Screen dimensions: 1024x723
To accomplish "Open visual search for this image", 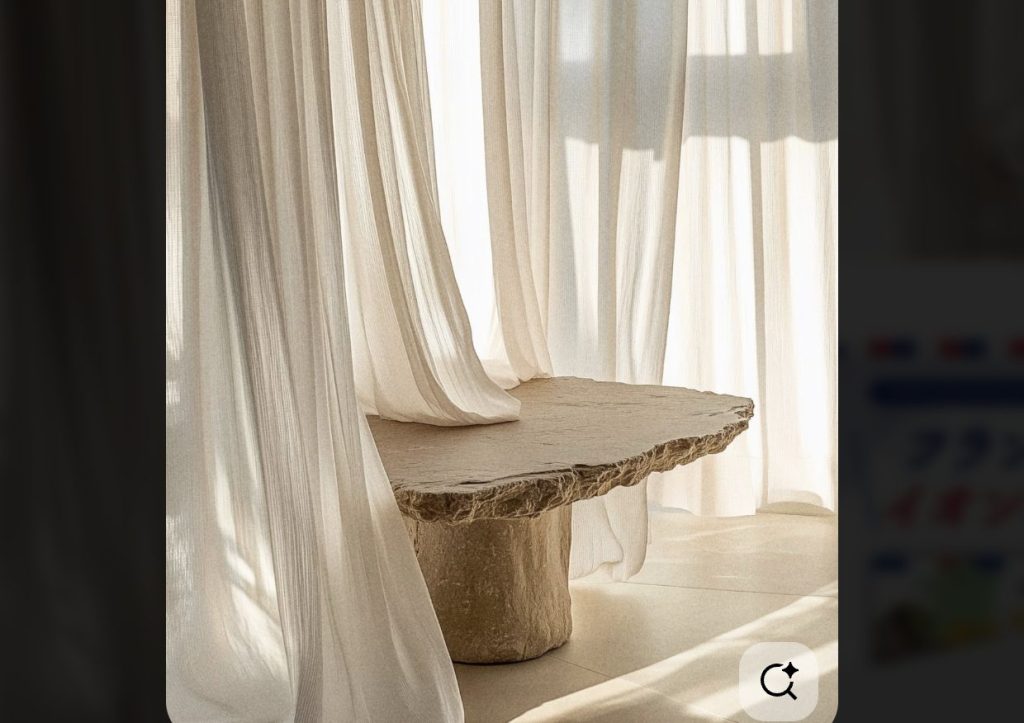I will click(x=778, y=681).
